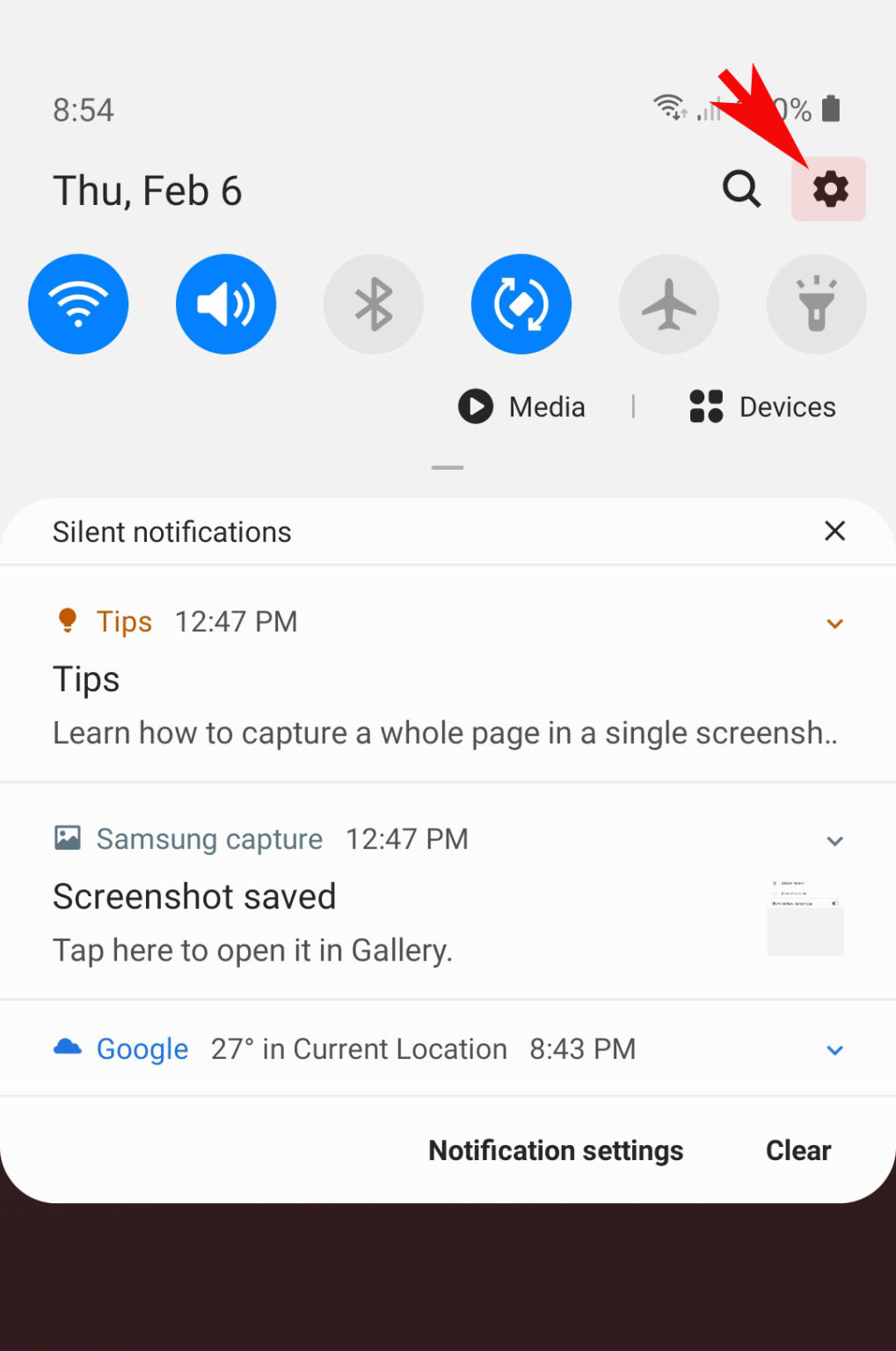Enable airplane mode
The image size is (896, 1351).
(x=669, y=303)
